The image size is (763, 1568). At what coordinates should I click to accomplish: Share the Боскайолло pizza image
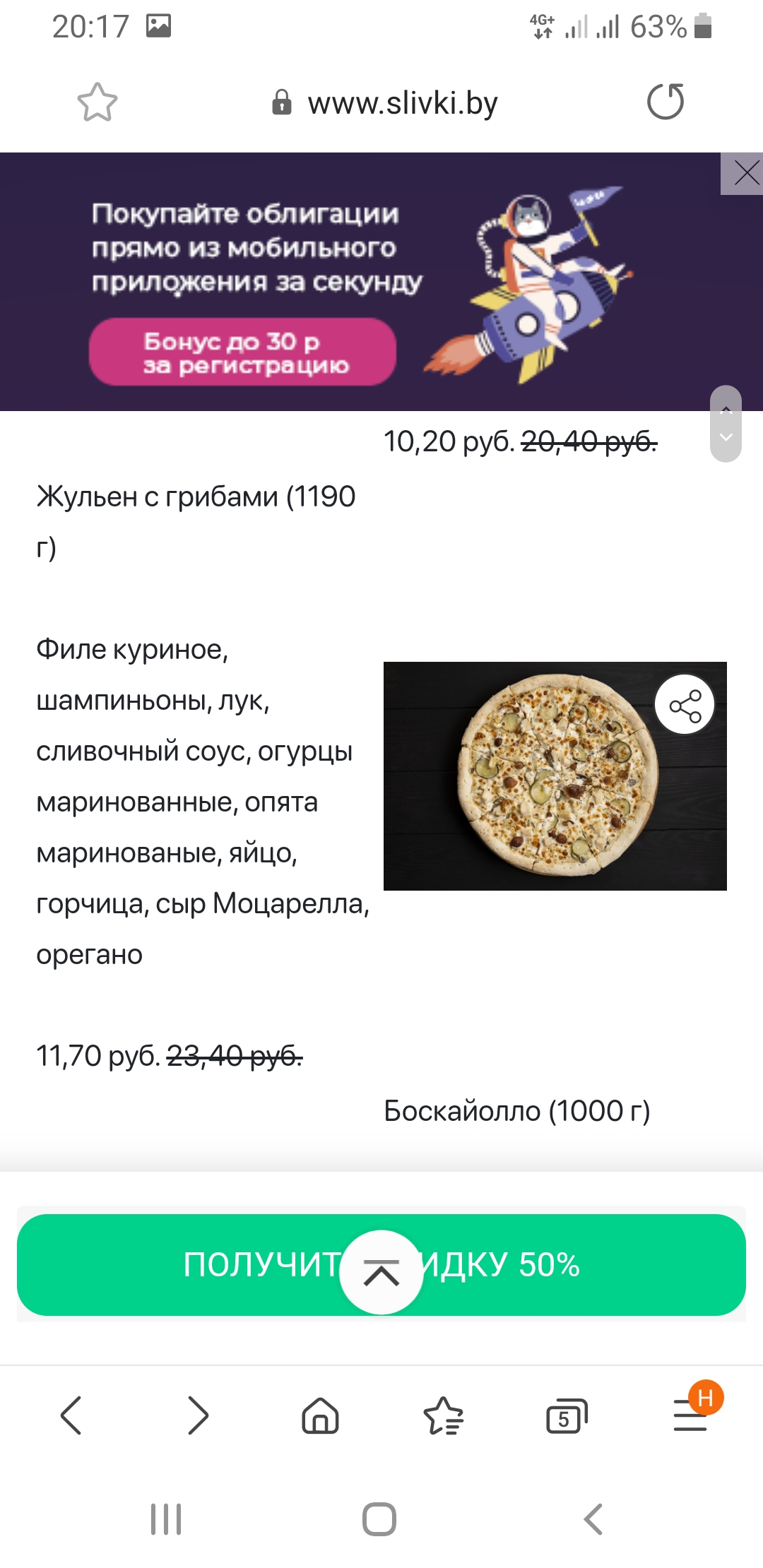[685, 706]
